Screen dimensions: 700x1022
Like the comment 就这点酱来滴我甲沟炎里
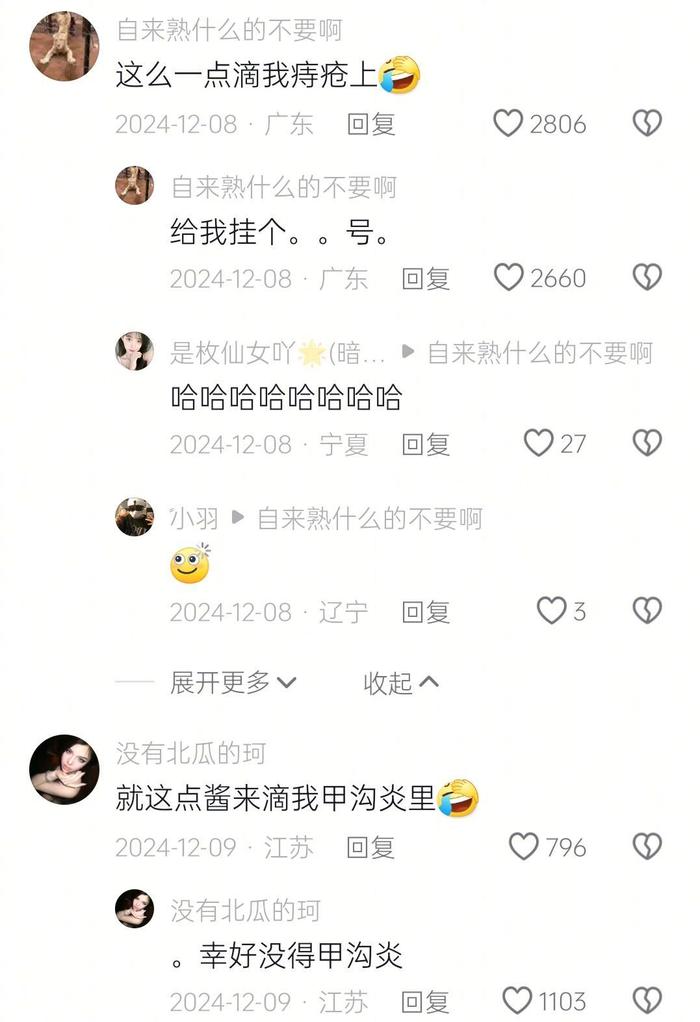(524, 847)
